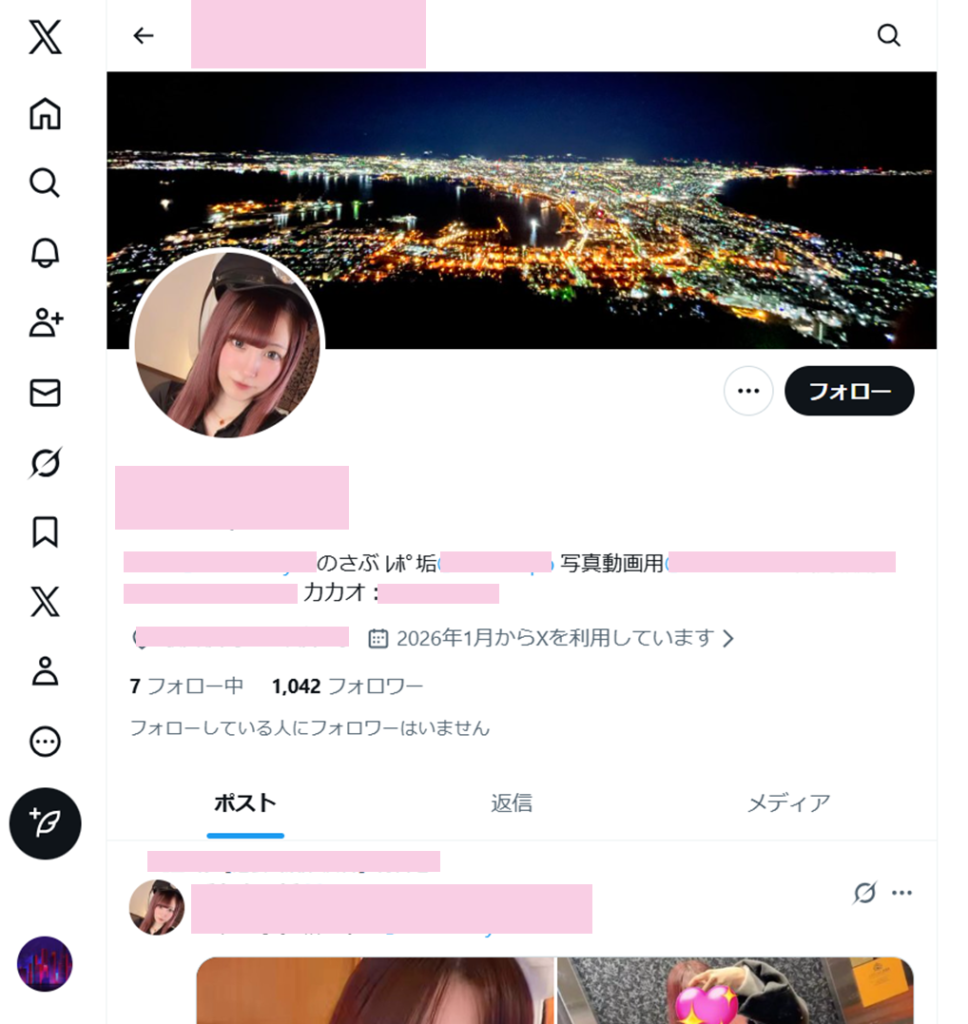Open Bookmarks in the sidebar

45,532
